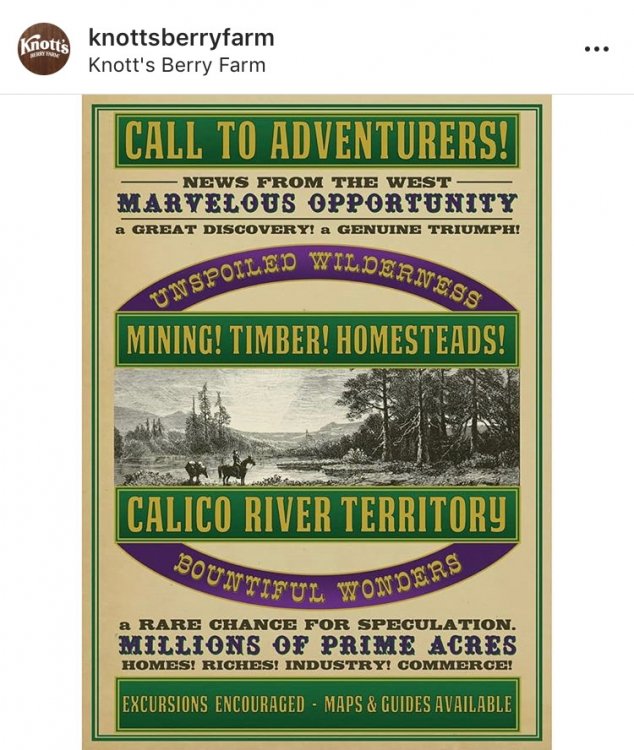Viewport: 634px width, 750px height.
Task: Tap the Knott's Berry Farm location label
Action: (177, 65)
